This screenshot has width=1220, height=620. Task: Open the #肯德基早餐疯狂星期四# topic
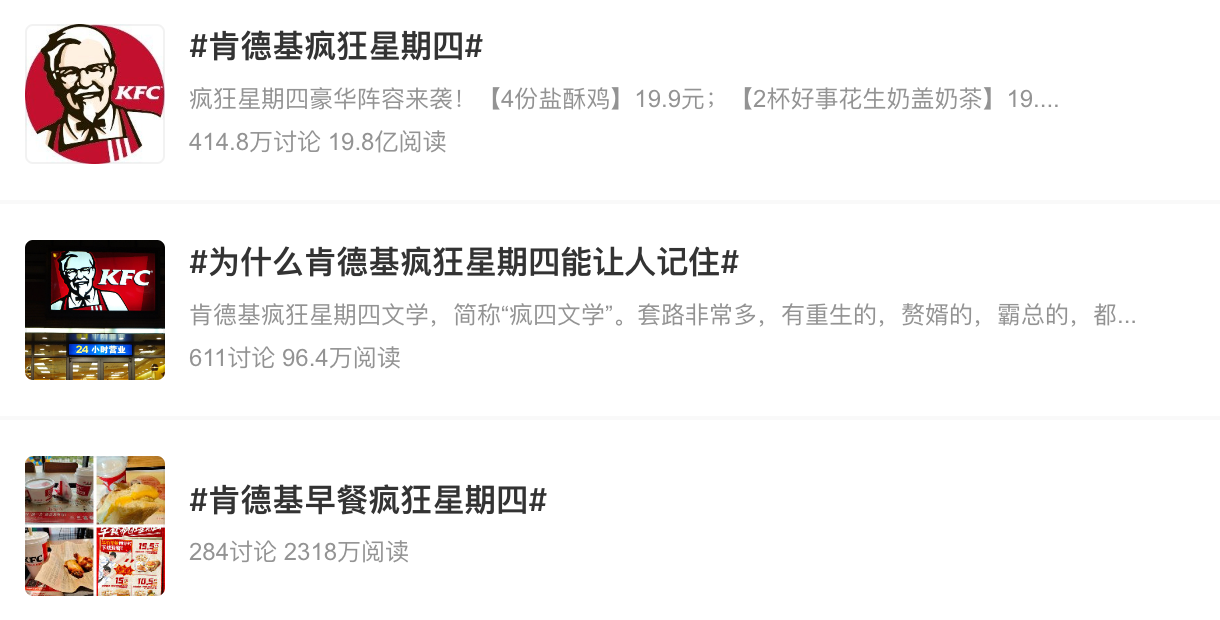point(367,500)
